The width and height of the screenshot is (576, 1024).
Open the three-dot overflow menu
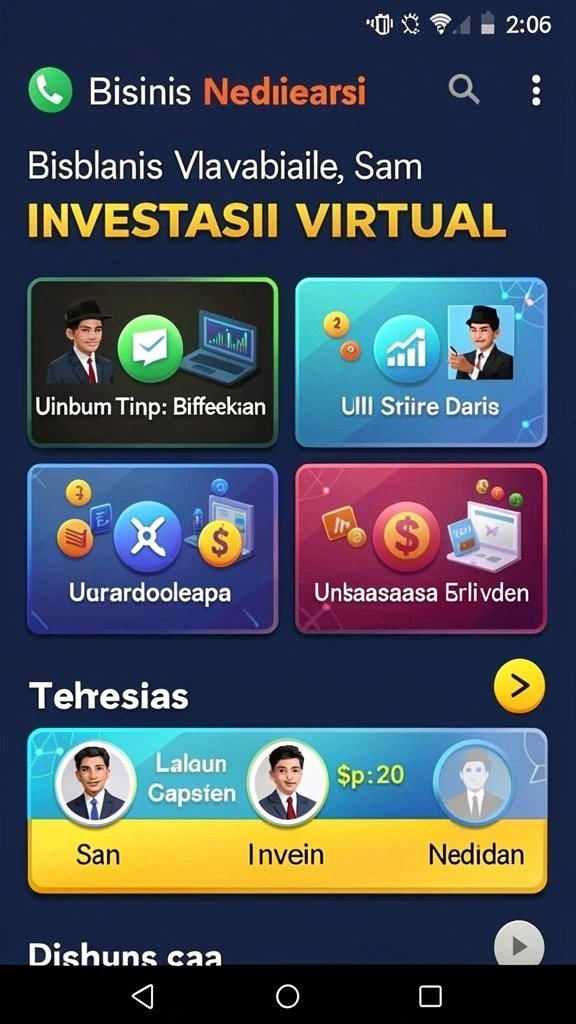point(536,90)
